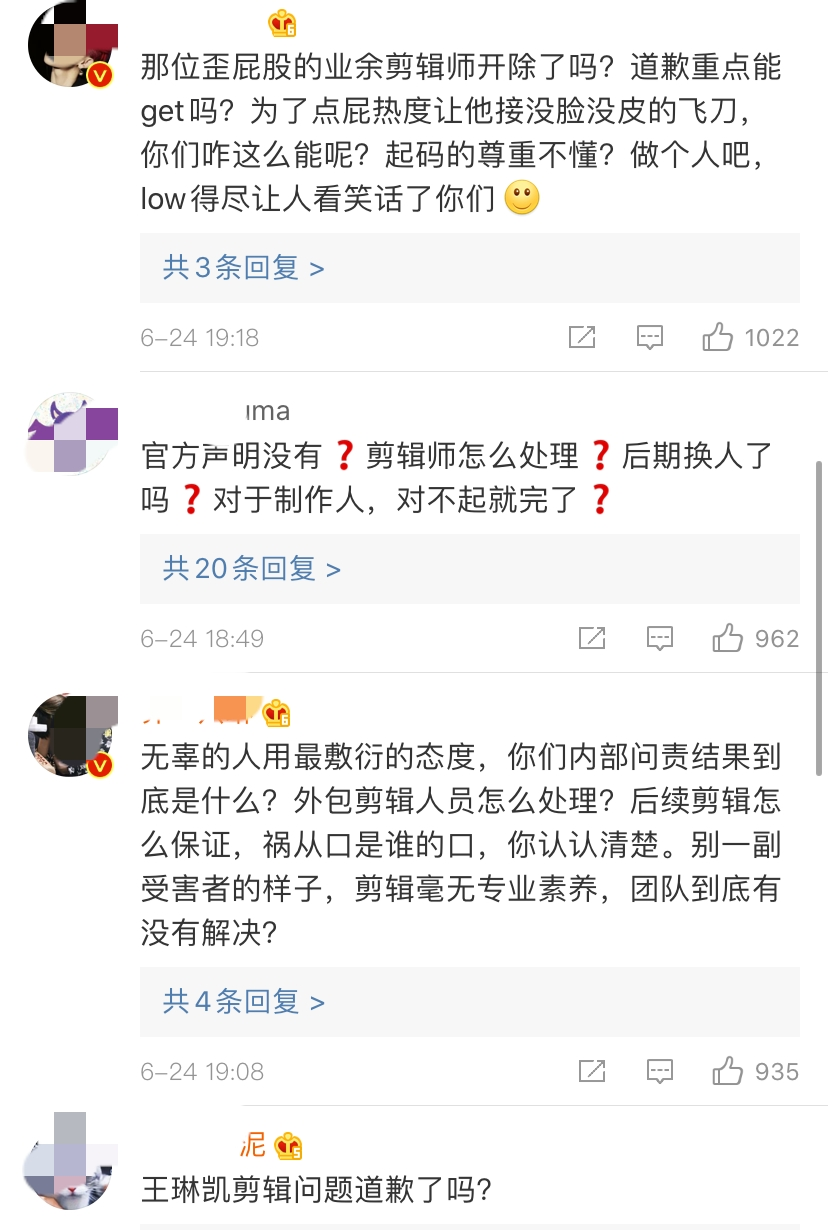This screenshot has height=1230, width=828.
Task: Tap the comment bubble icon under the 935-likes comment
Action: 660,1071
